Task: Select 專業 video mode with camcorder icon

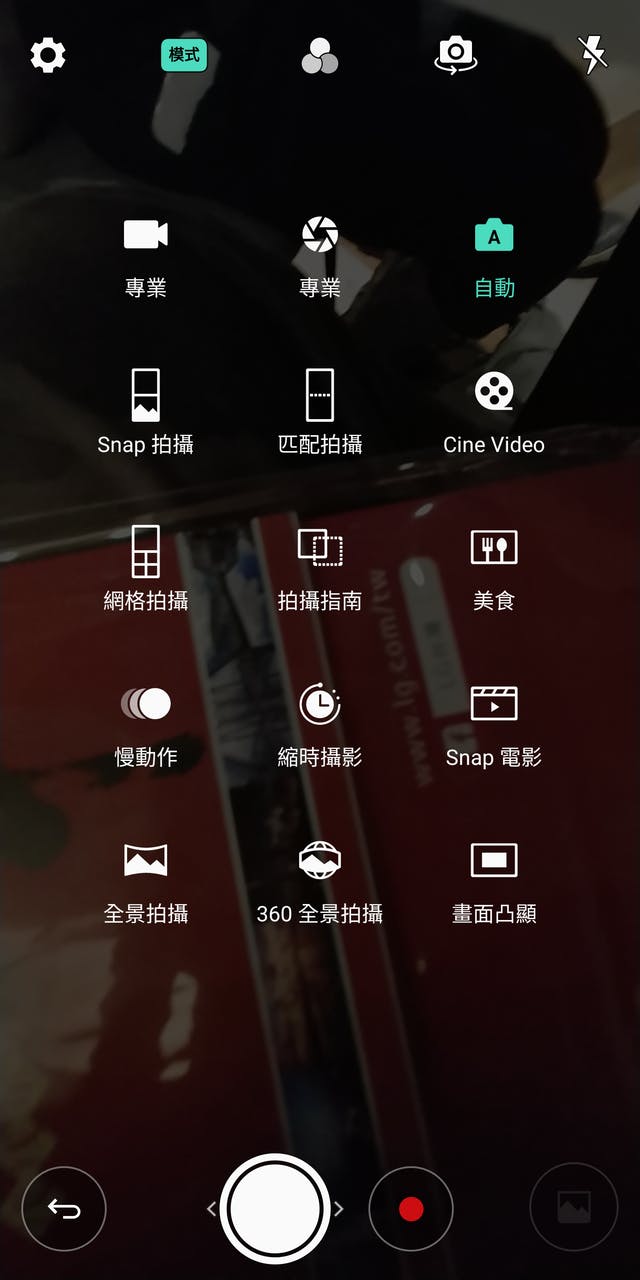Action: tap(146, 256)
